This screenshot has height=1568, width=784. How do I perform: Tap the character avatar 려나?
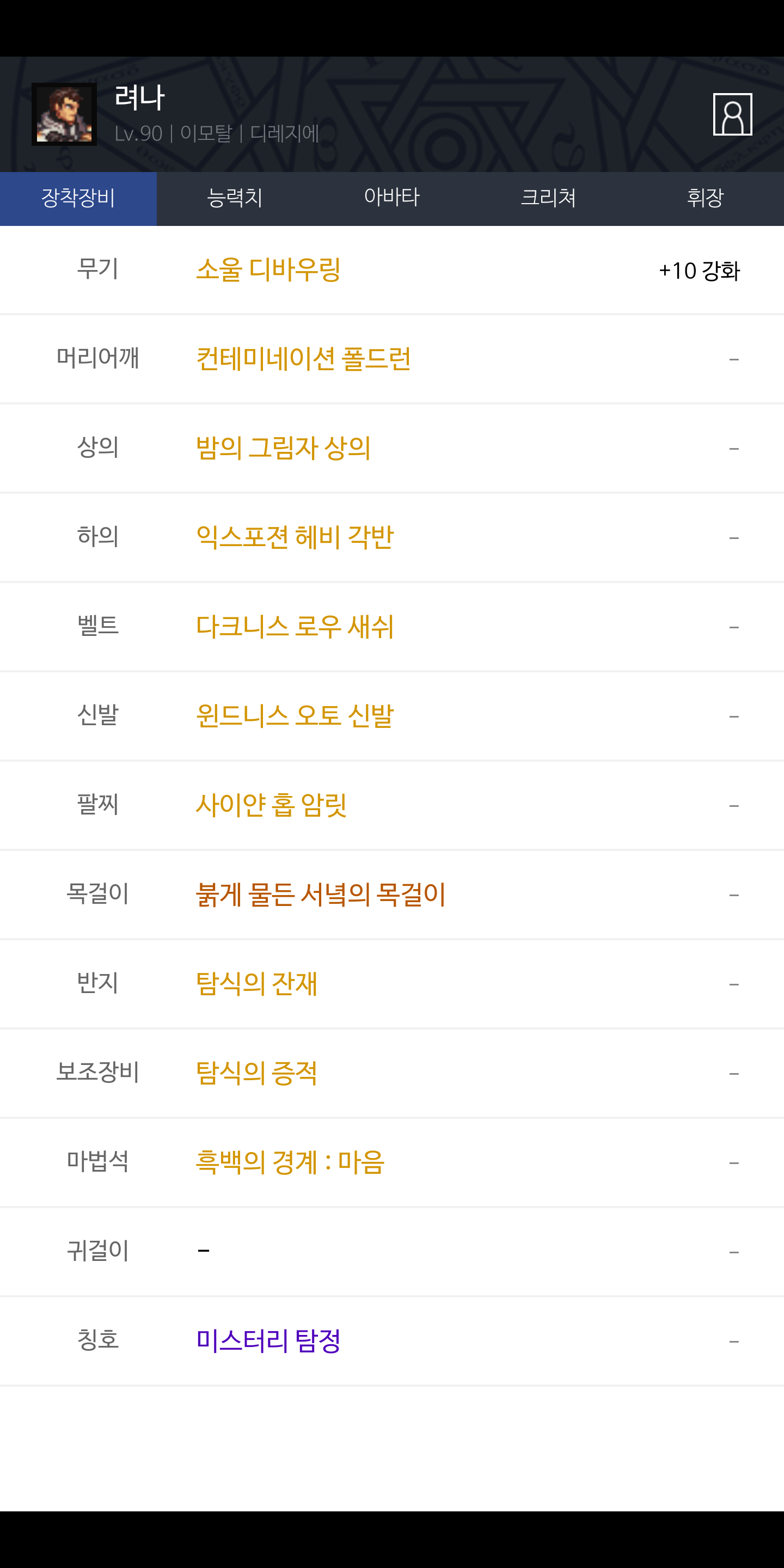64,114
